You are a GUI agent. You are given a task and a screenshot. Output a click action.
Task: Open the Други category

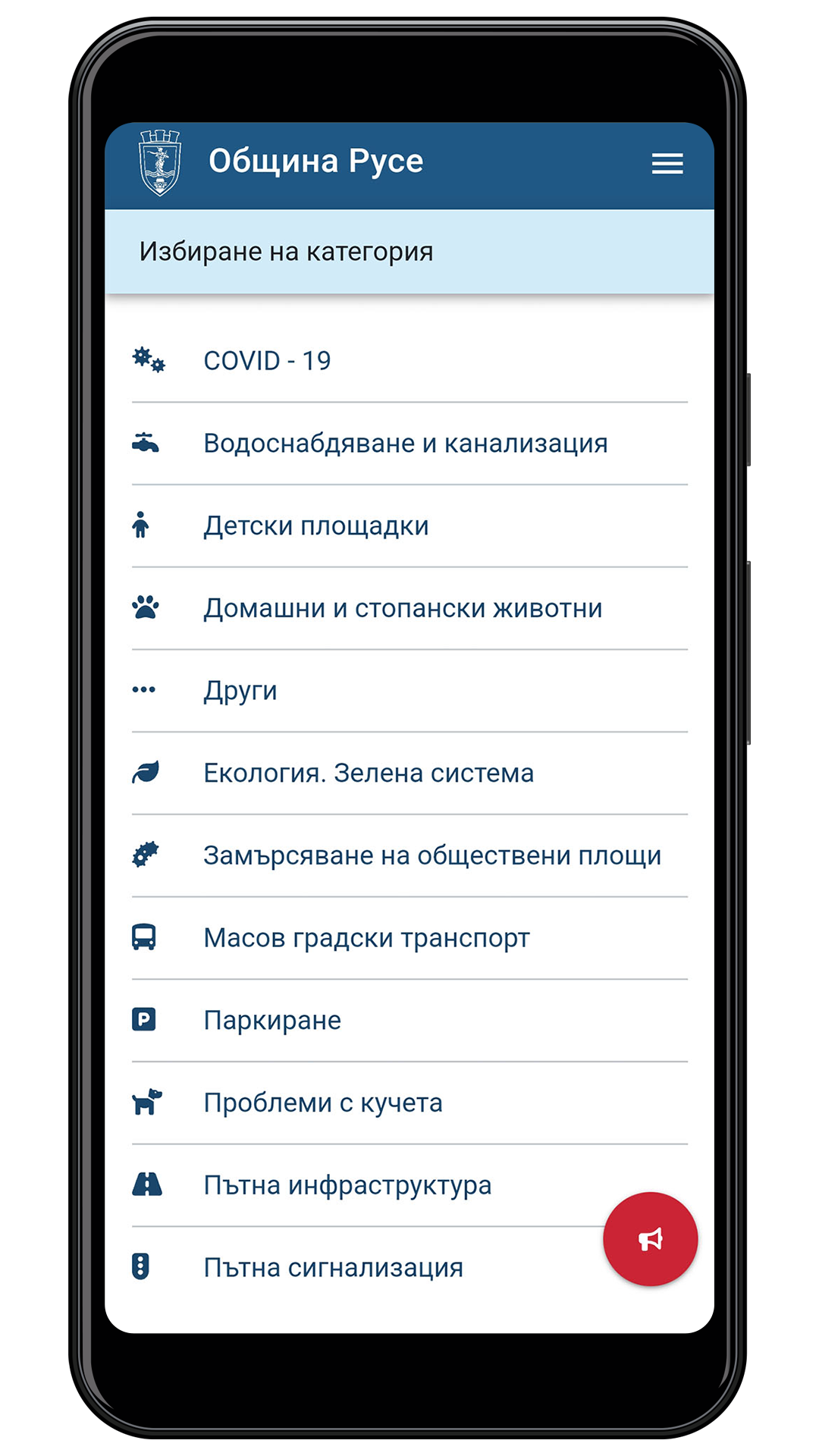tap(240, 691)
